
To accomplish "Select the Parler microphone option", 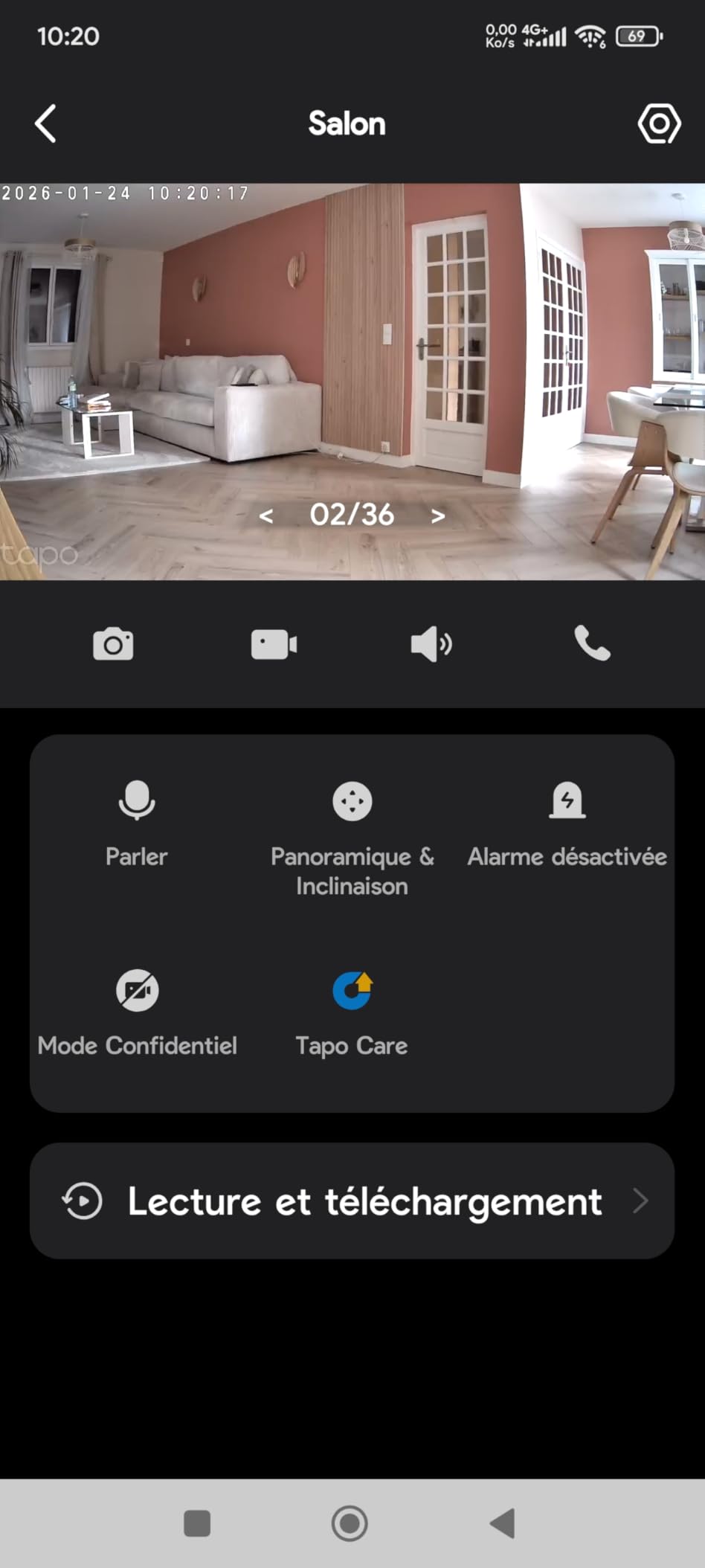I will point(137,823).
